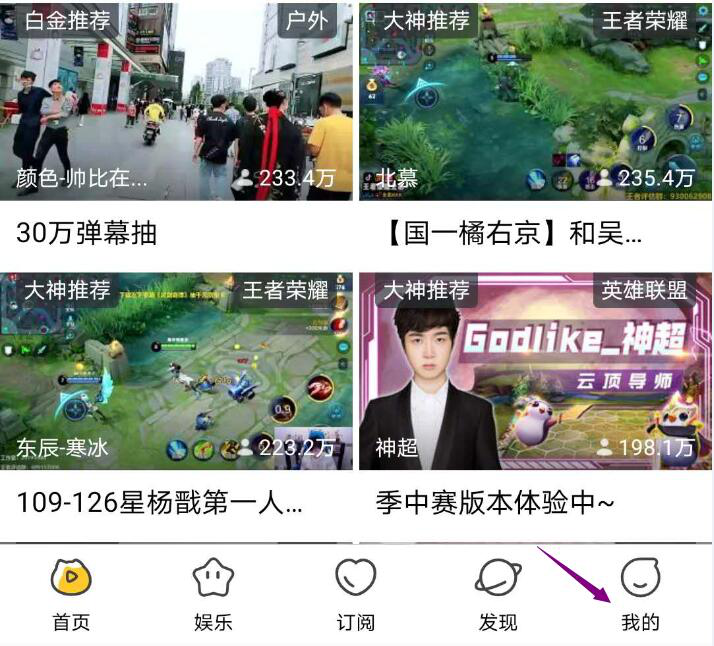Switch to the 首页 tab
Screen dimensions: 714x646
71,595
